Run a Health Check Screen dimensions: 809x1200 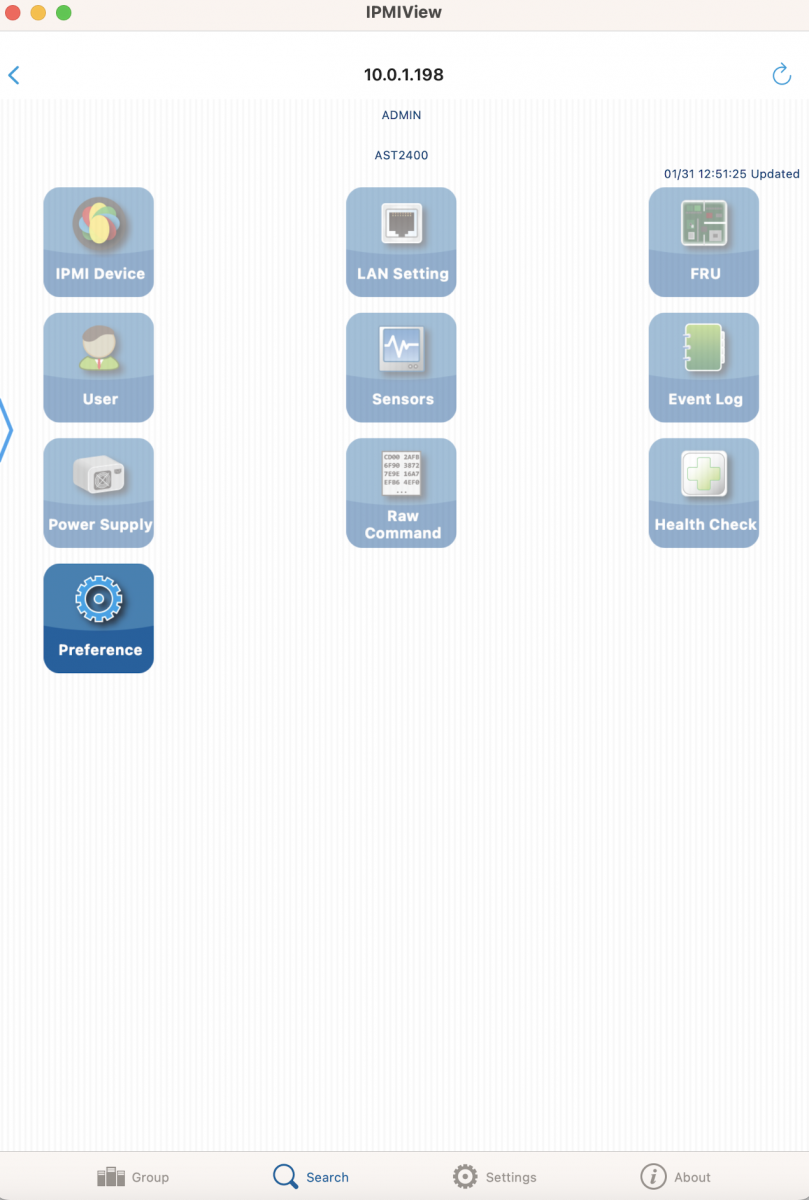(704, 493)
